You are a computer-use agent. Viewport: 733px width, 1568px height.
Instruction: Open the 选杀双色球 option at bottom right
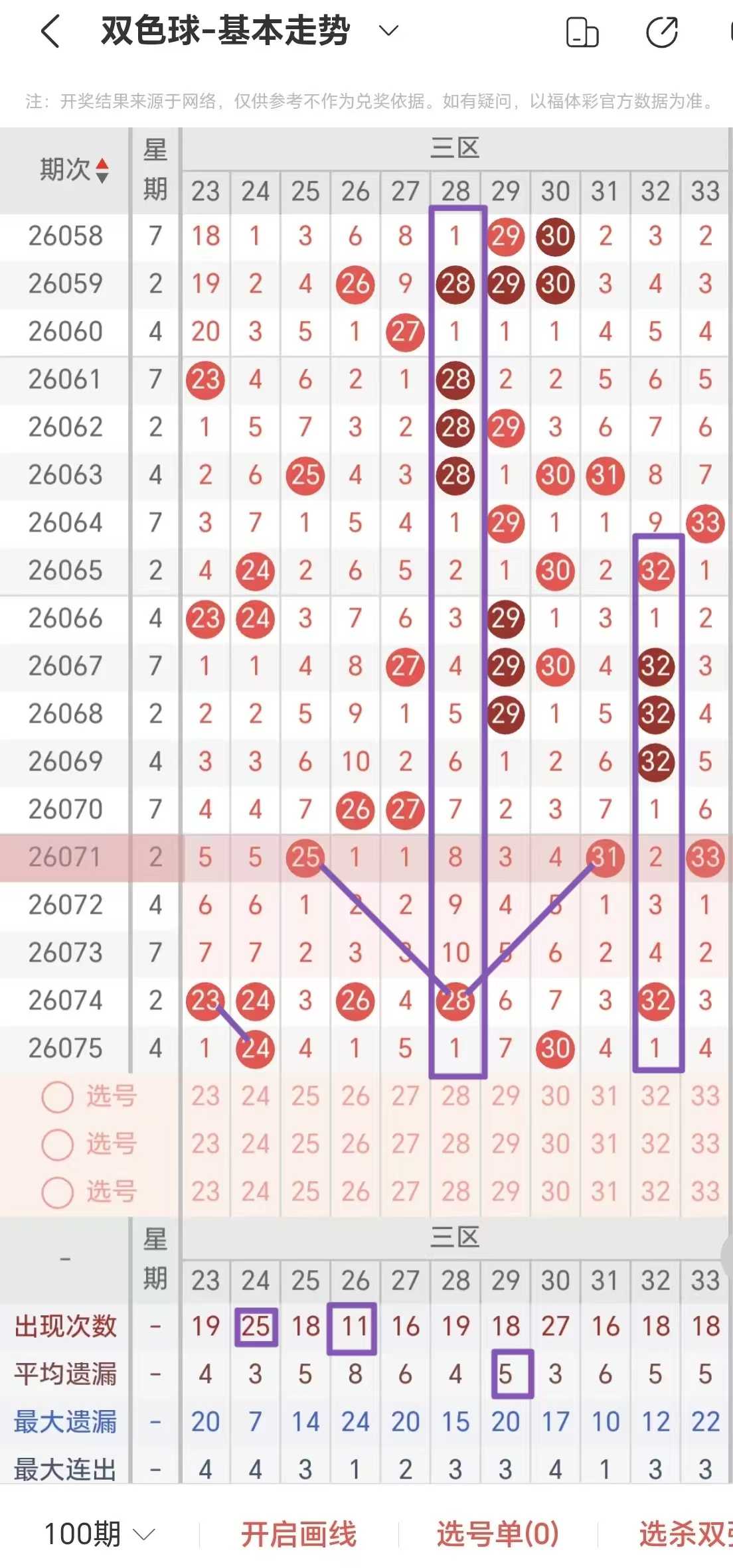[685, 1534]
